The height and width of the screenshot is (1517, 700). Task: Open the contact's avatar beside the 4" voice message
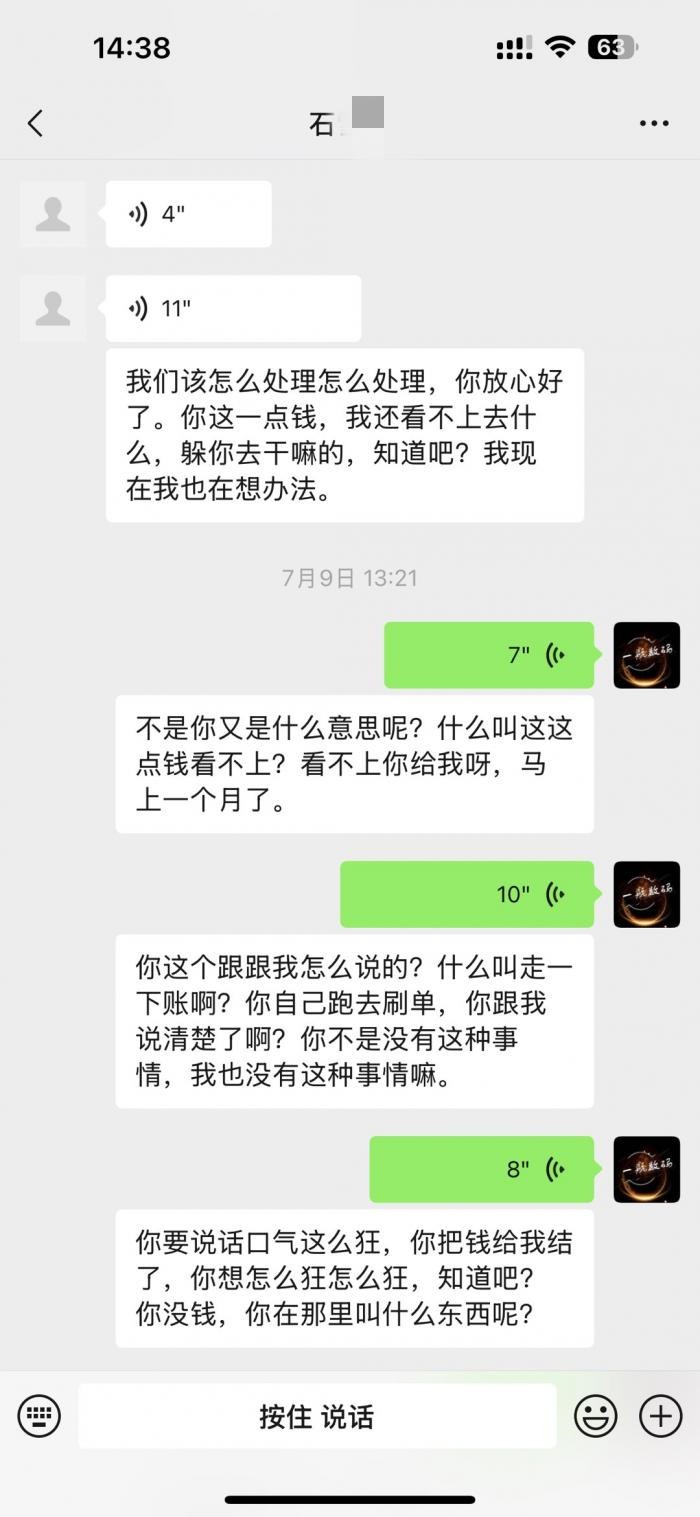[52, 214]
